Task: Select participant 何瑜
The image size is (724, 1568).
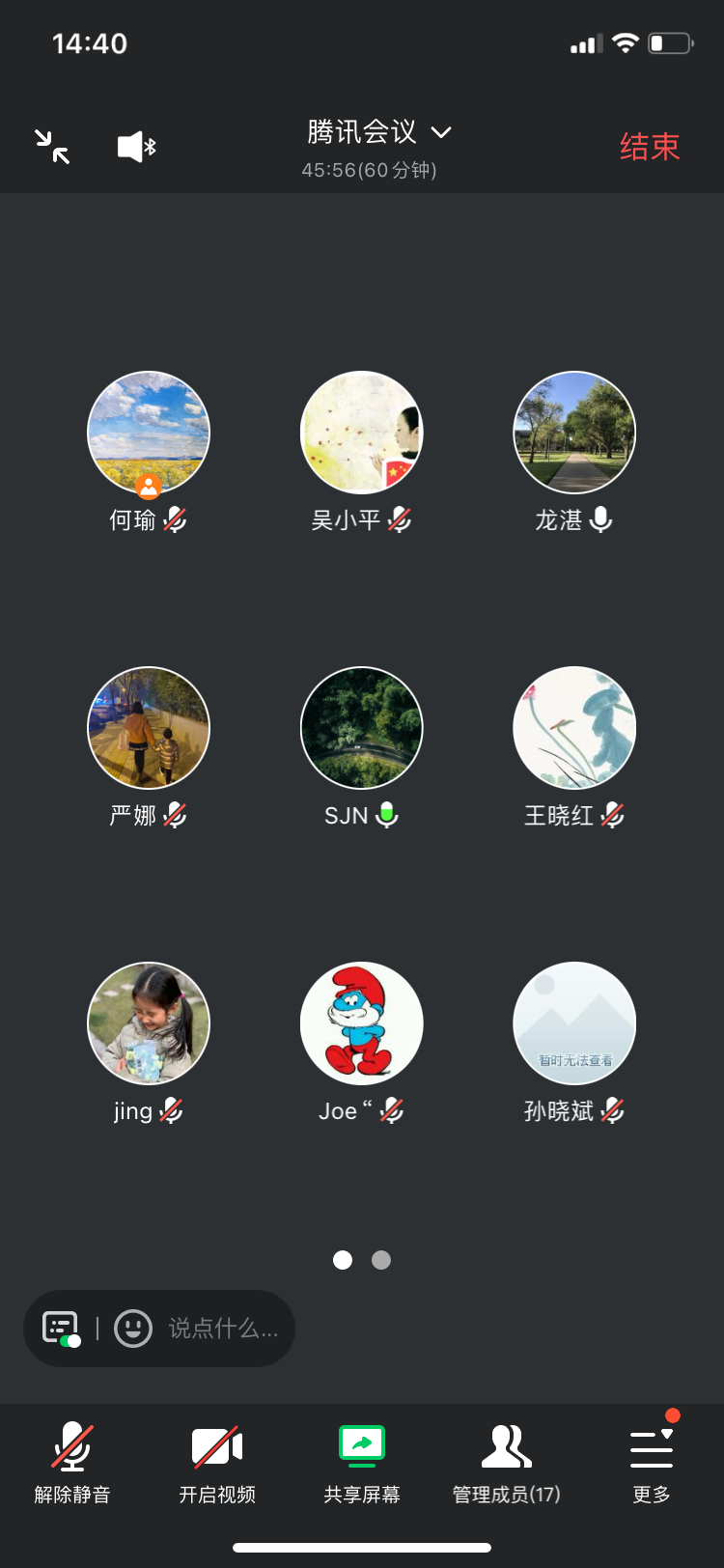Action: 149,433
